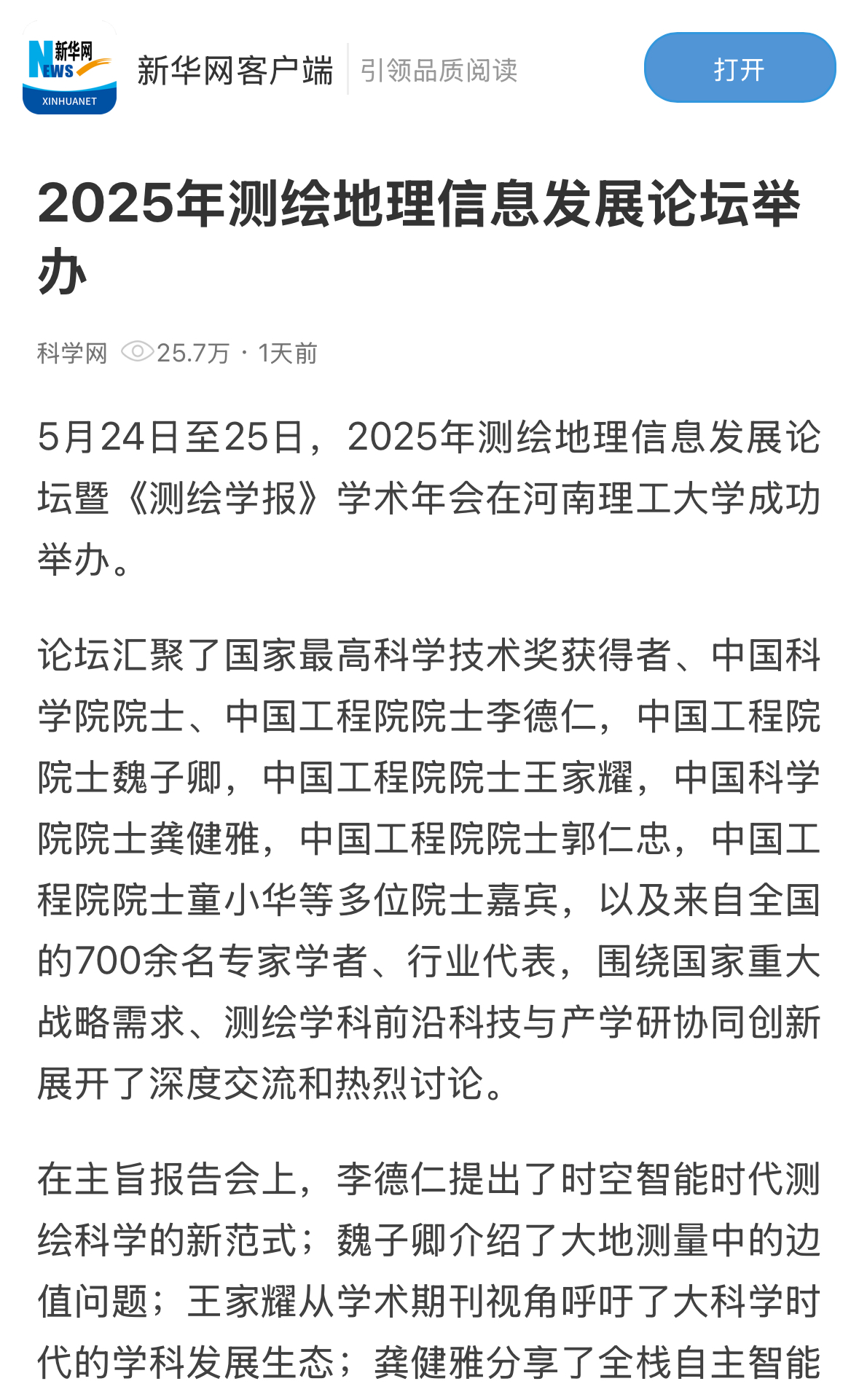Tap the 打开 button to open app
Viewport: 859px width, 1400px height.
(x=739, y=69)
